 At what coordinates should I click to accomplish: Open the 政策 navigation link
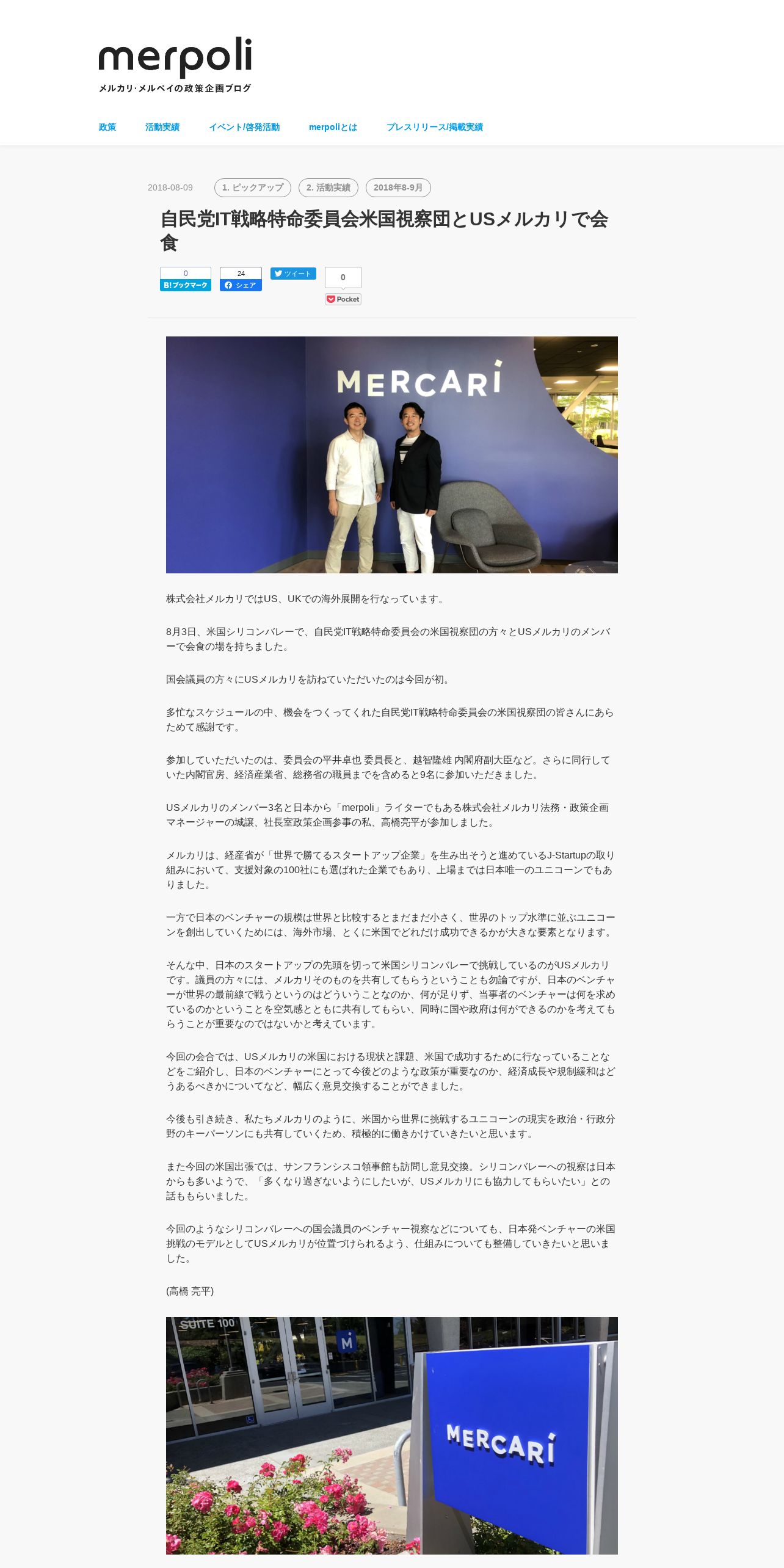tap(107, 127)
